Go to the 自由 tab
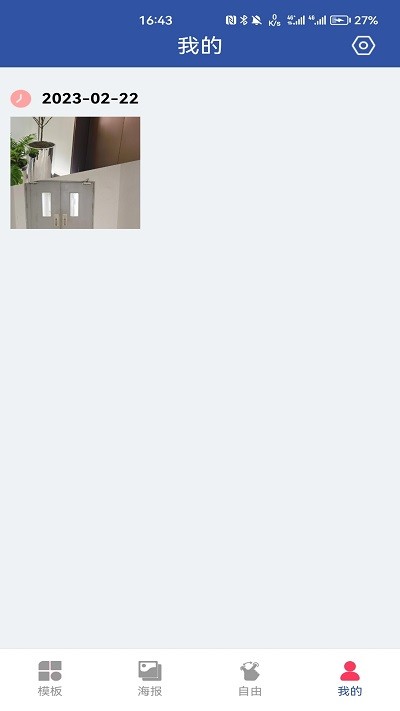 click(x=250, y=679)
